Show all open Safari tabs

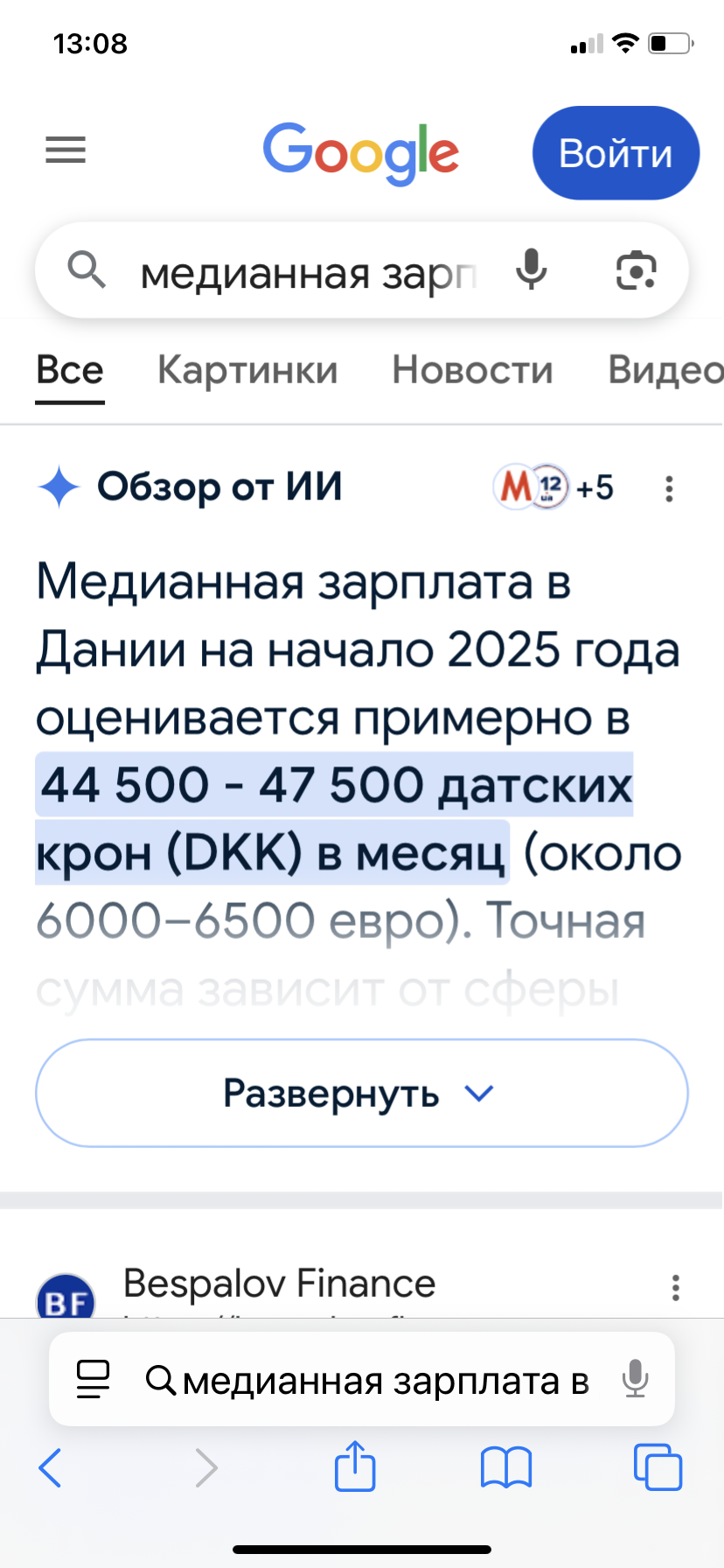click(658, 1466)
